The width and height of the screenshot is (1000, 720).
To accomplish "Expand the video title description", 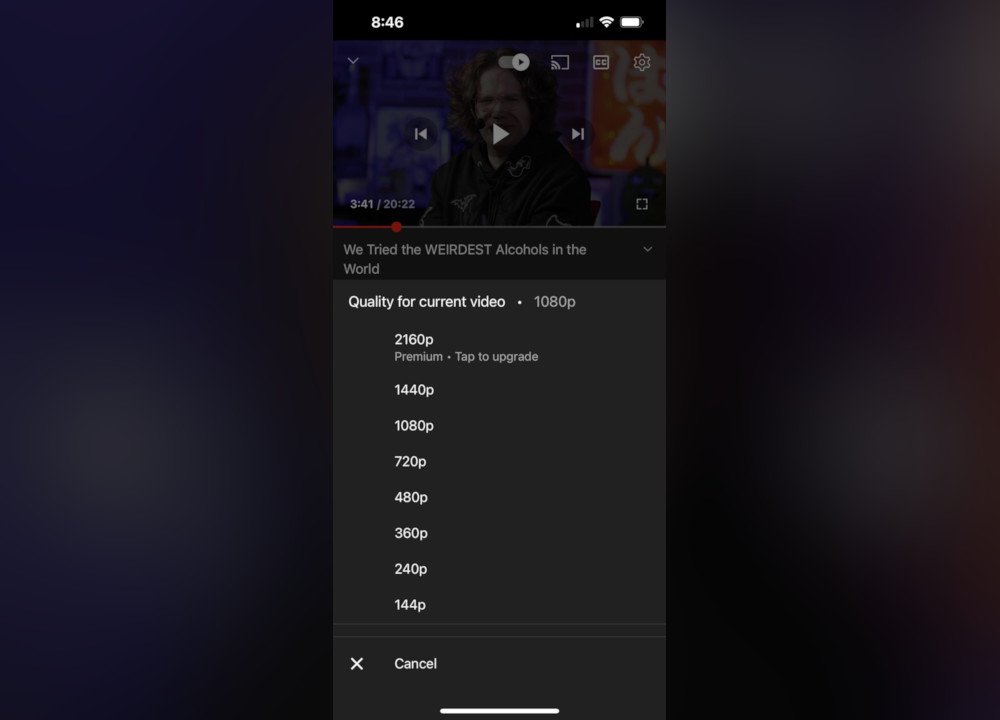I will [x=647, y=249].
